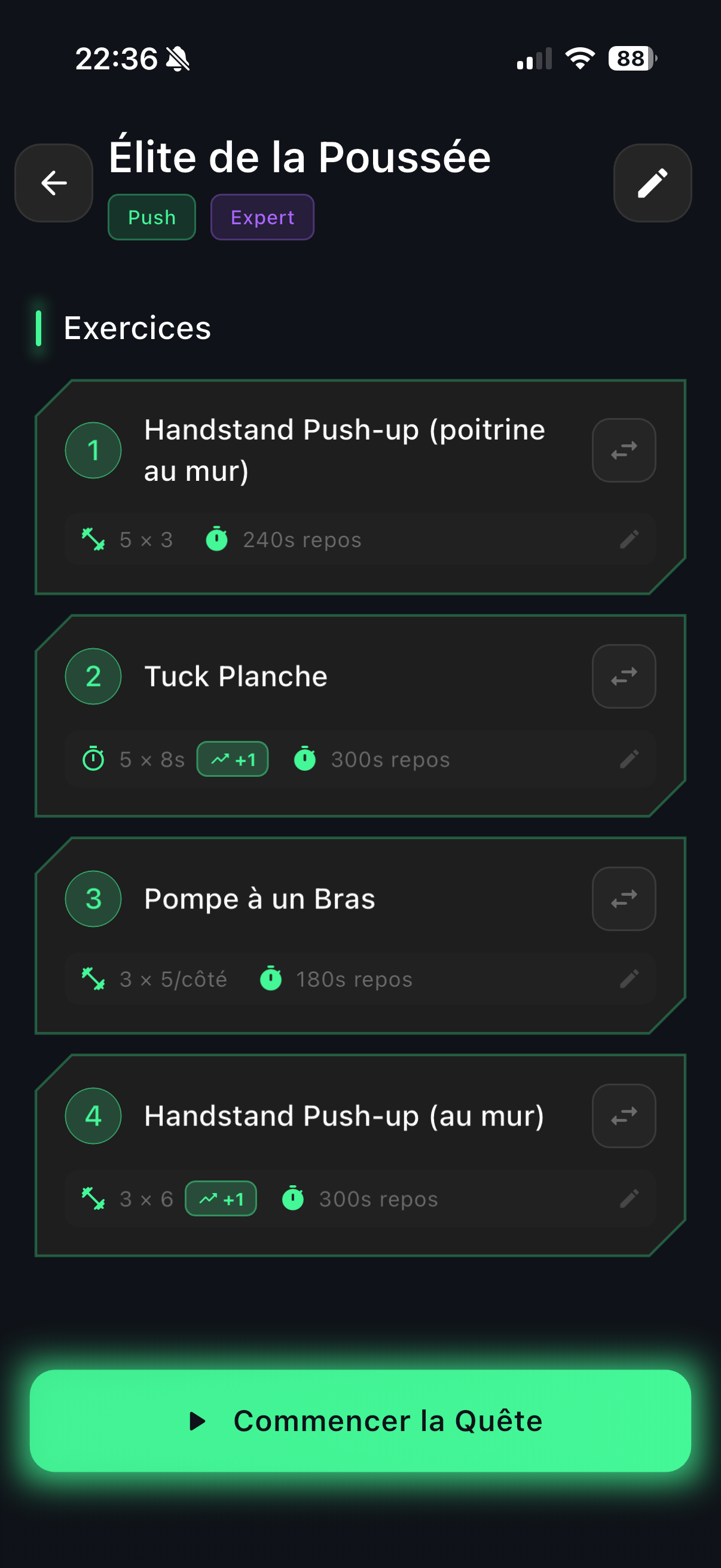Tap the swap icon on Handstand Push-up (au mur)
Screen dimensions: 721x1568
click(x=624, y=1116)
